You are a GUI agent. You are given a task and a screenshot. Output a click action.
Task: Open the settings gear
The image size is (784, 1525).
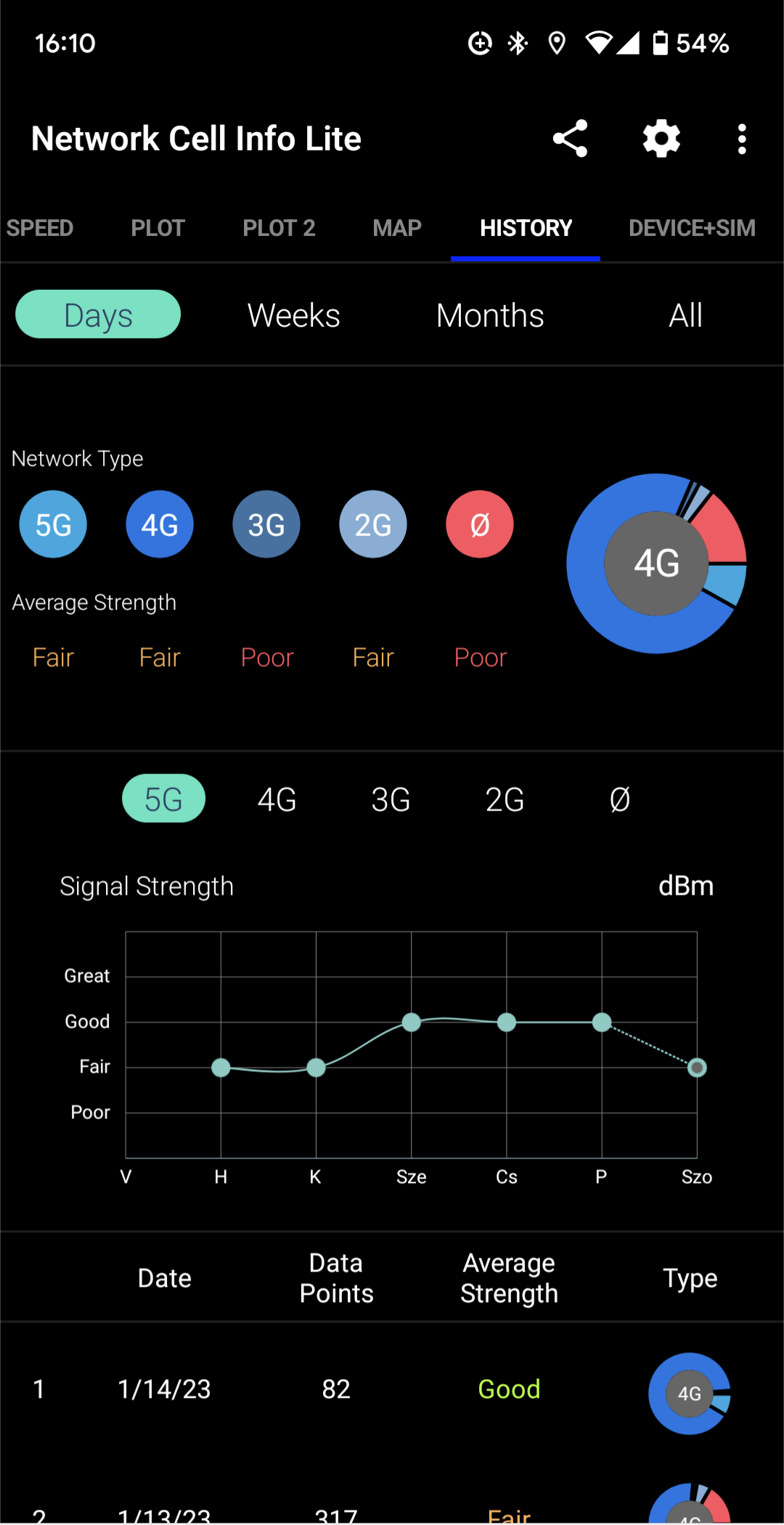(x=661, y=139)
